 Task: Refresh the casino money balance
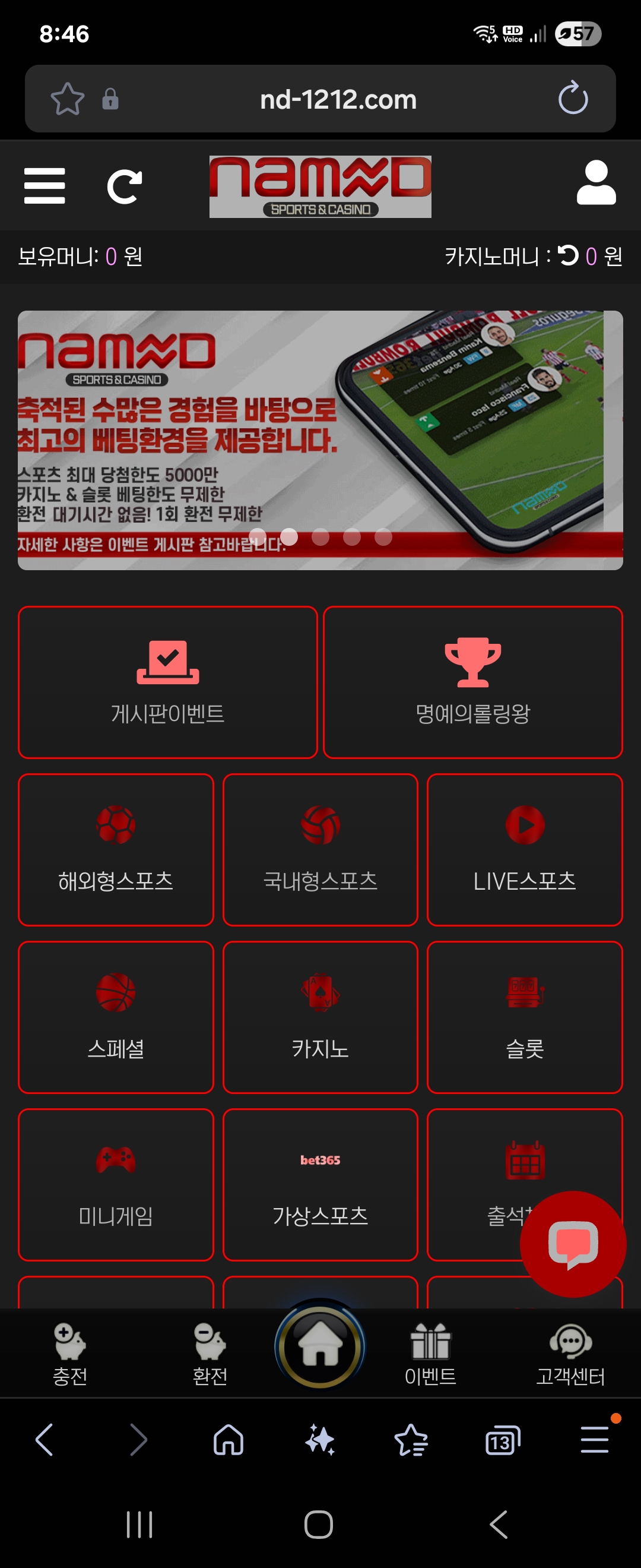(568, 255)
